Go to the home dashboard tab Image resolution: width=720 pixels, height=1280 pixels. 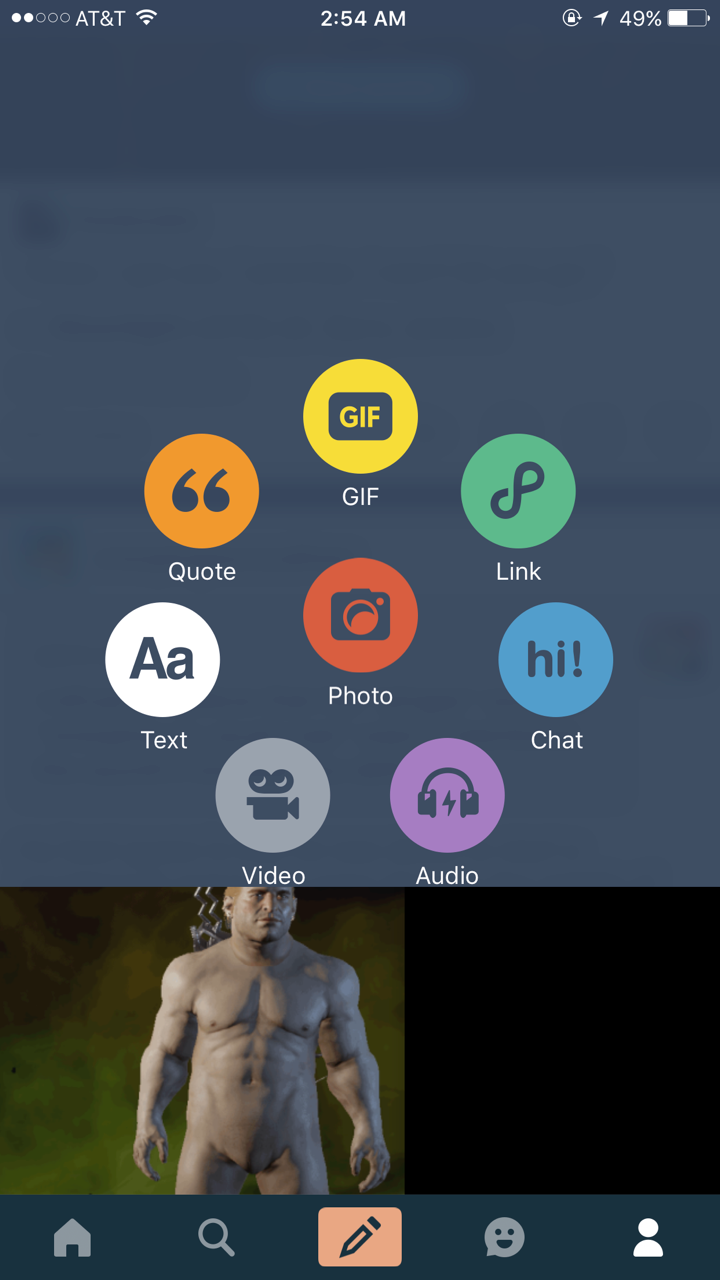pyautogui.click(x=72, y=1238)
